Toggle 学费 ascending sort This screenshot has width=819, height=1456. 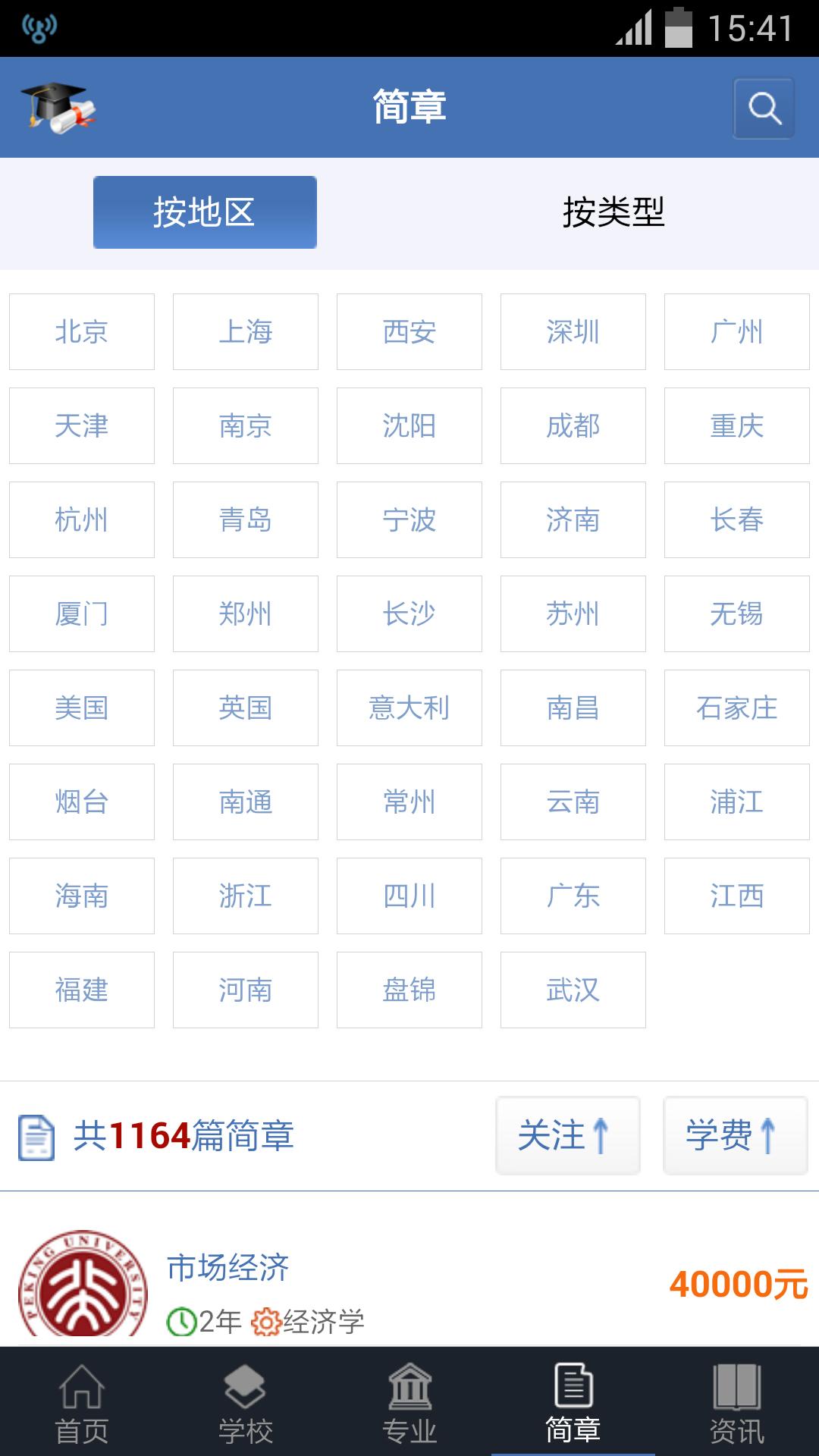click(734, 1134)
